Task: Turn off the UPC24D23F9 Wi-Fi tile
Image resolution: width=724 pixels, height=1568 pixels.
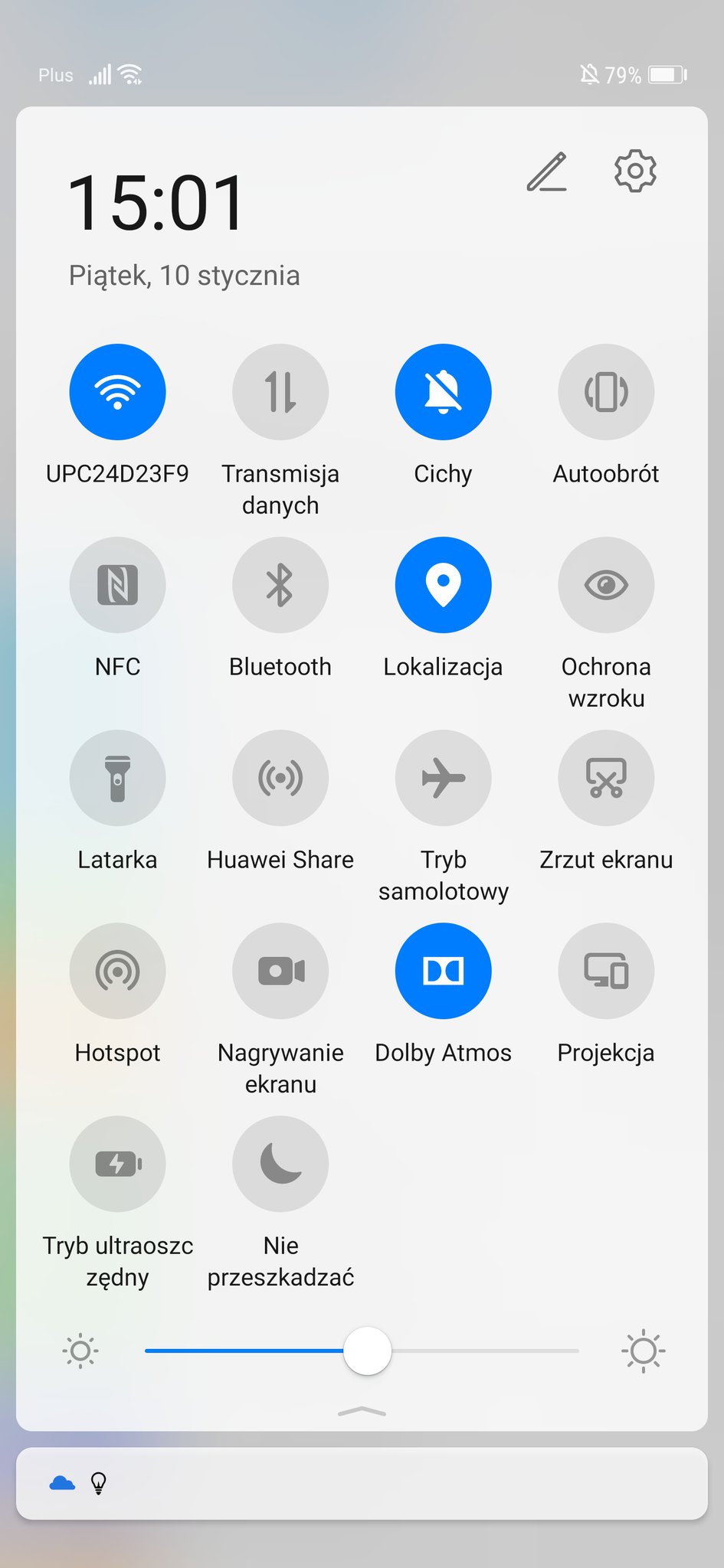Action: pos(117,392)
